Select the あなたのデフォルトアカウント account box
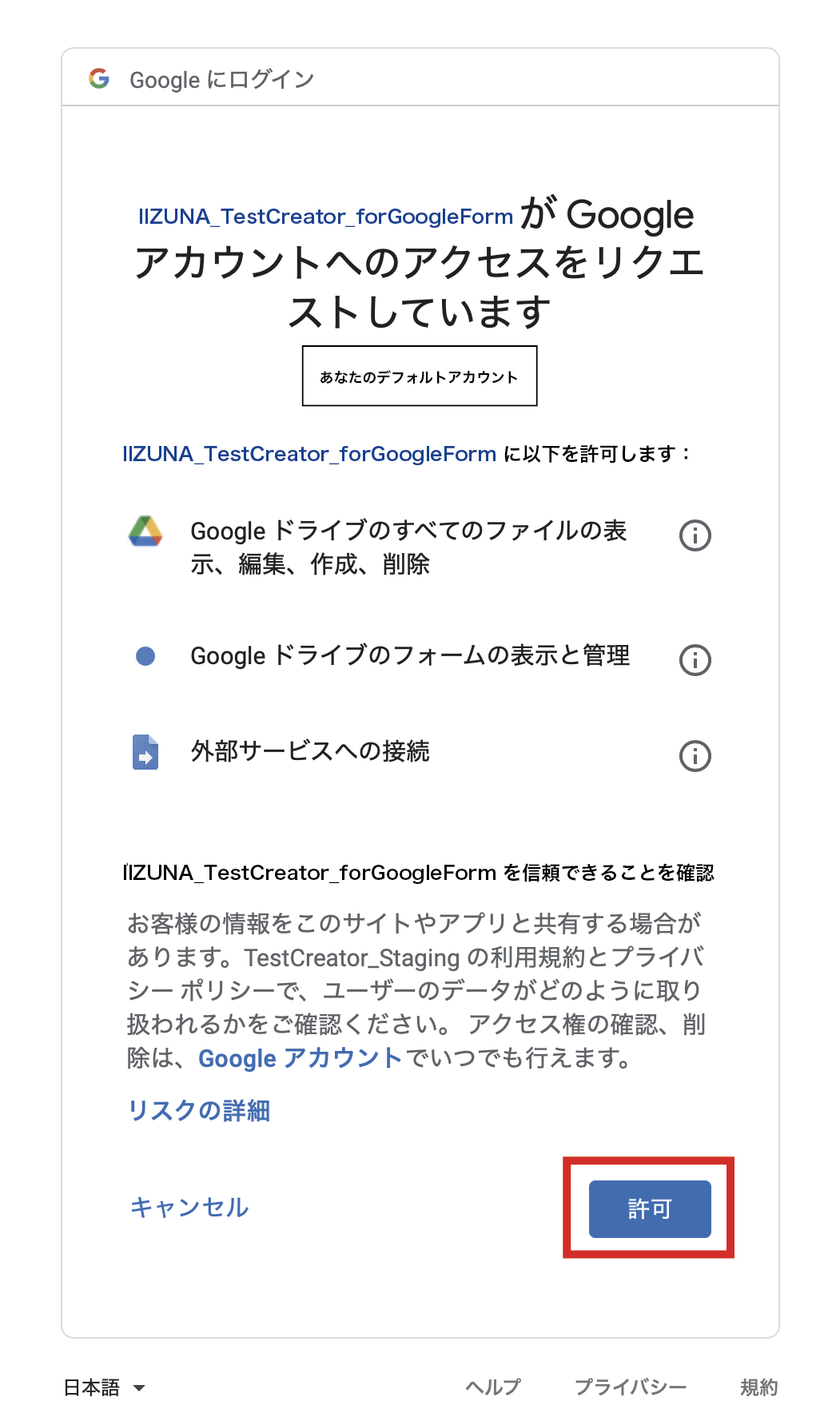Viewport: 840px width, 1425px height. coord(419,376)
